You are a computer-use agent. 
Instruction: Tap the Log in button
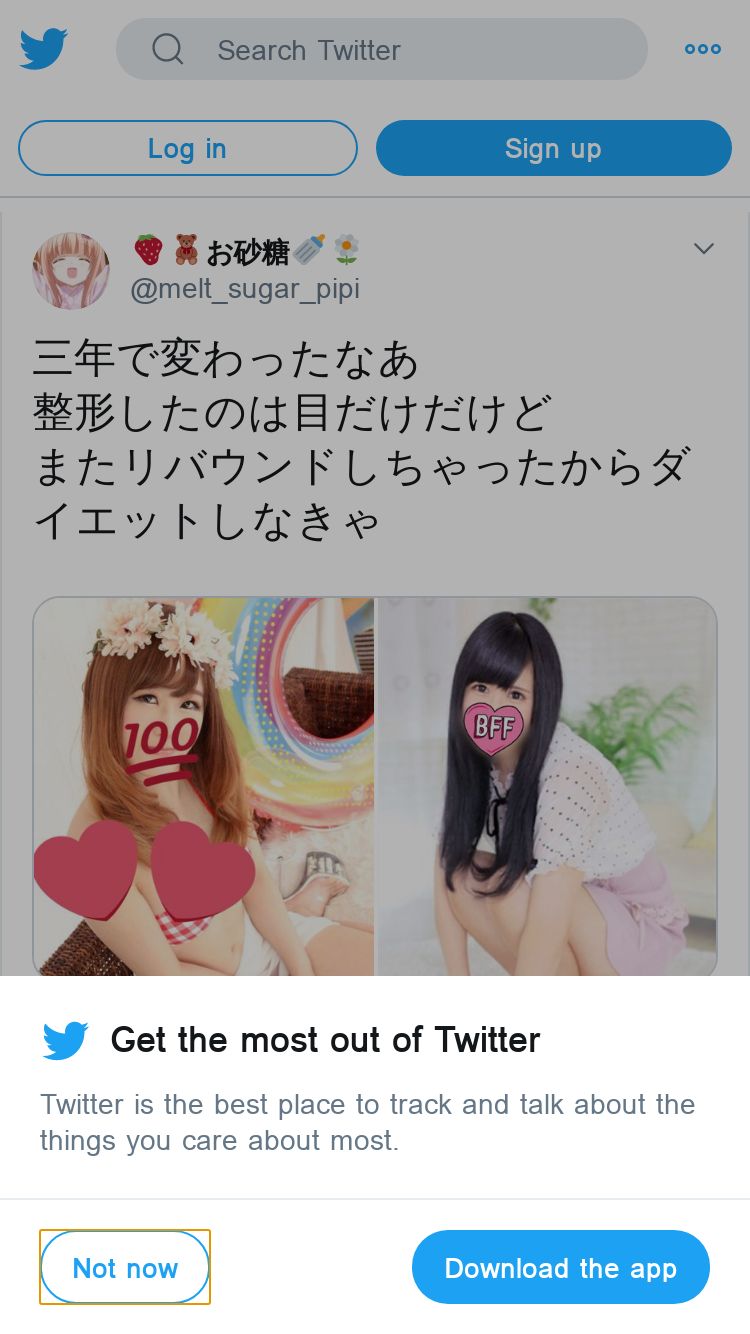tap(187, 148)
